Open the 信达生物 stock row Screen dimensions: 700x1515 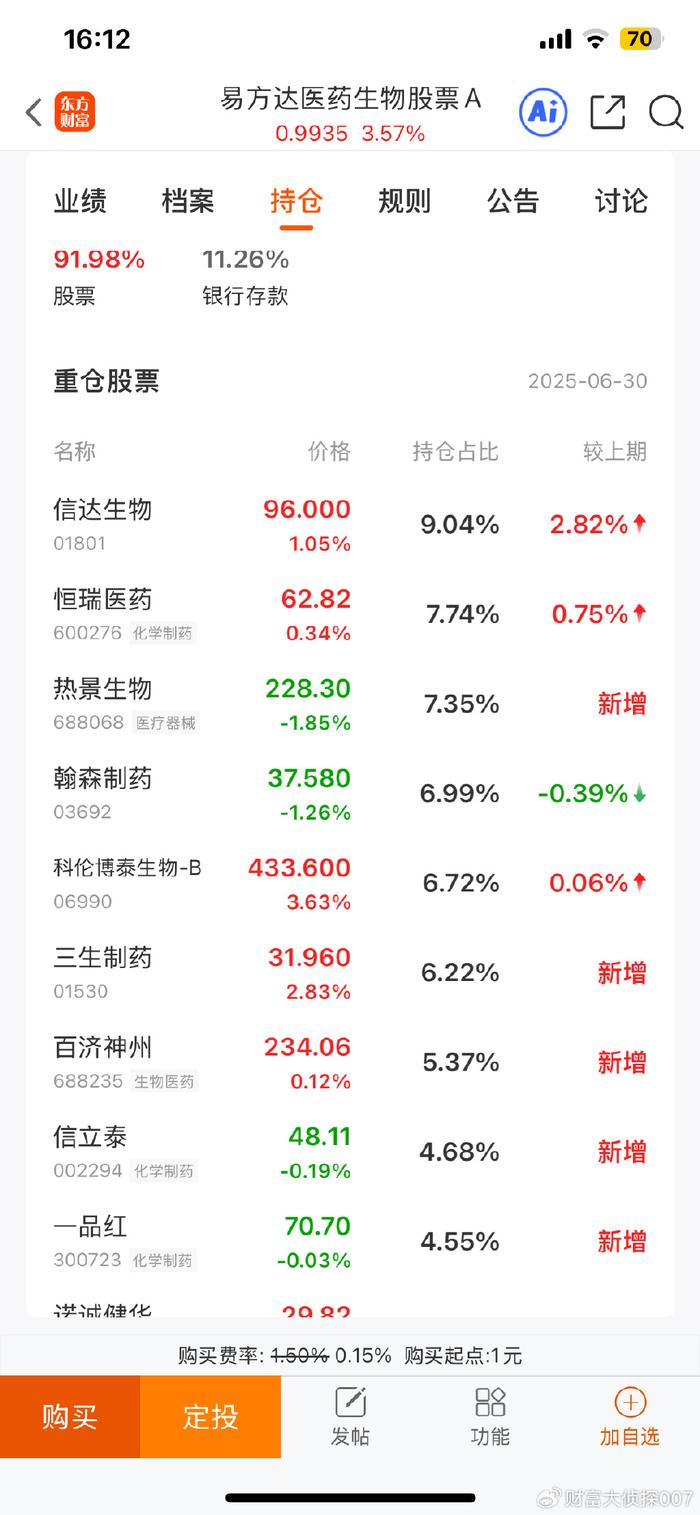tap(350, 525)
